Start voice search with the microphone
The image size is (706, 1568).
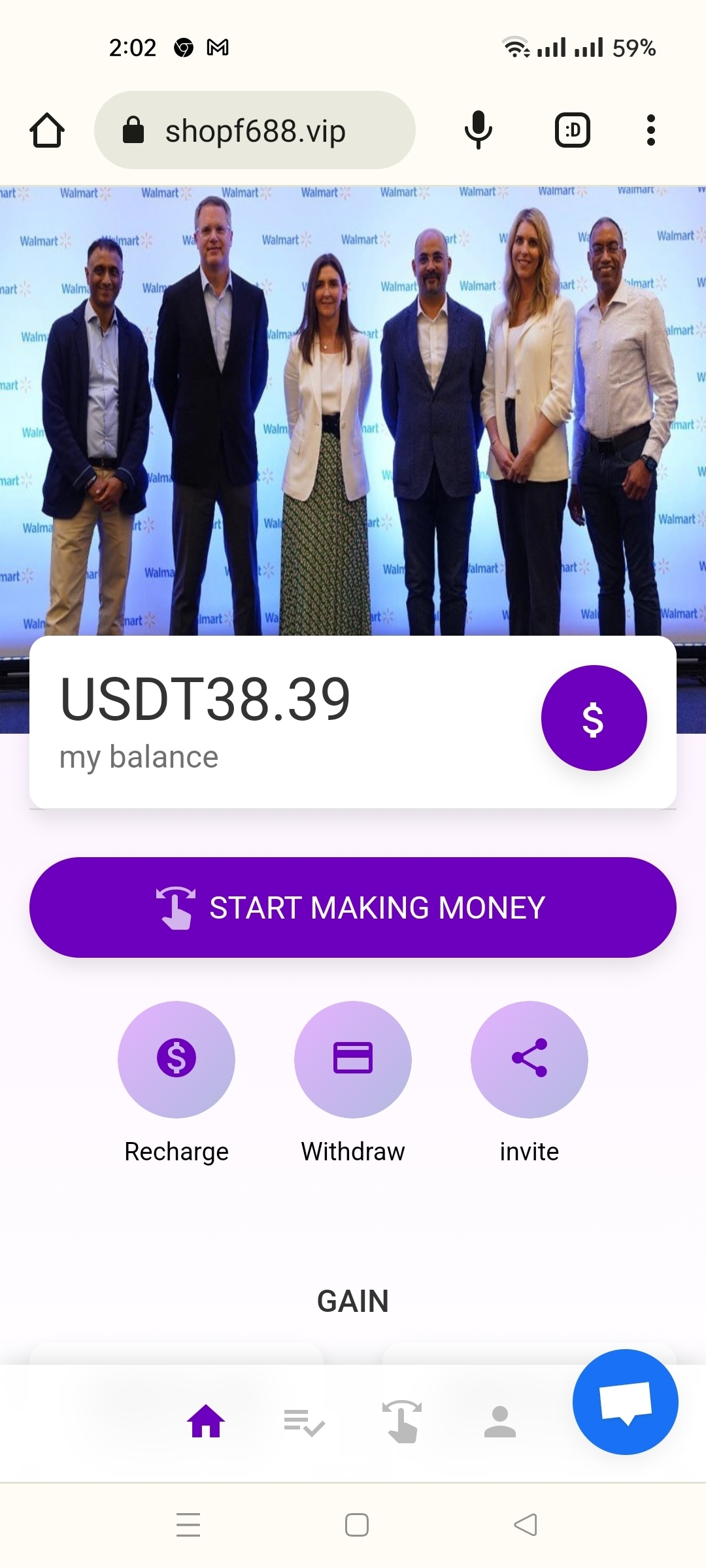(478, 130)
